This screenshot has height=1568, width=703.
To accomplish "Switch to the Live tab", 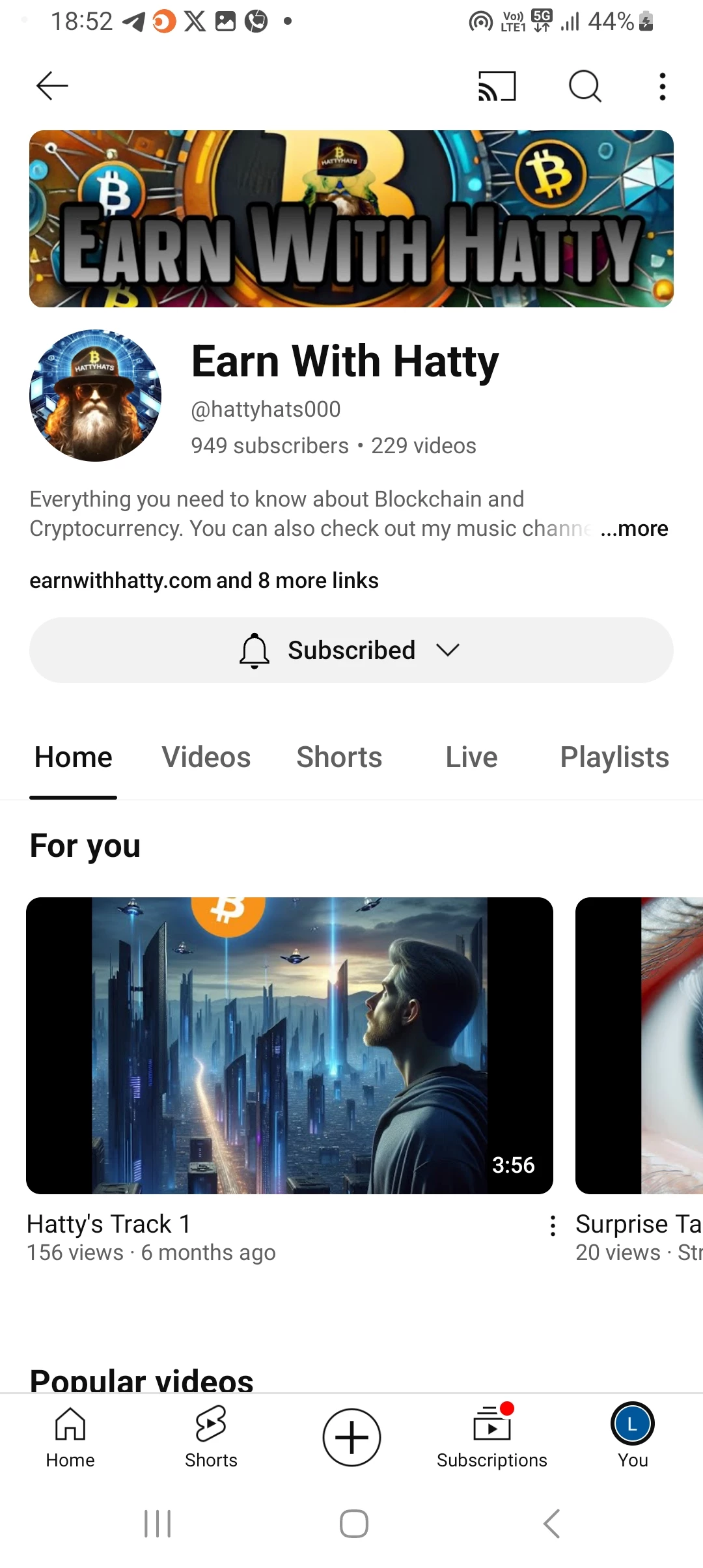I will coord(471,757).
